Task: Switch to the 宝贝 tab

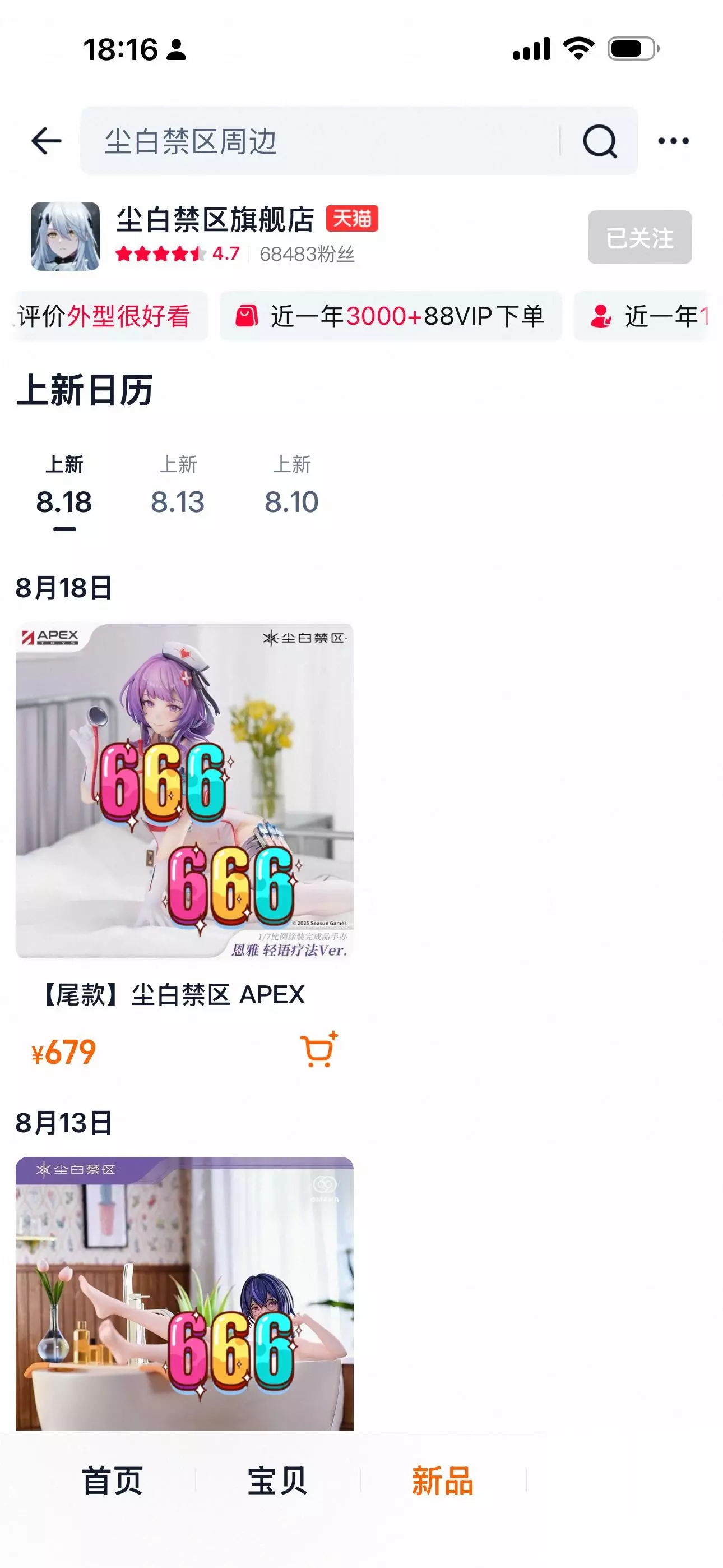Action: (277, 1481)
